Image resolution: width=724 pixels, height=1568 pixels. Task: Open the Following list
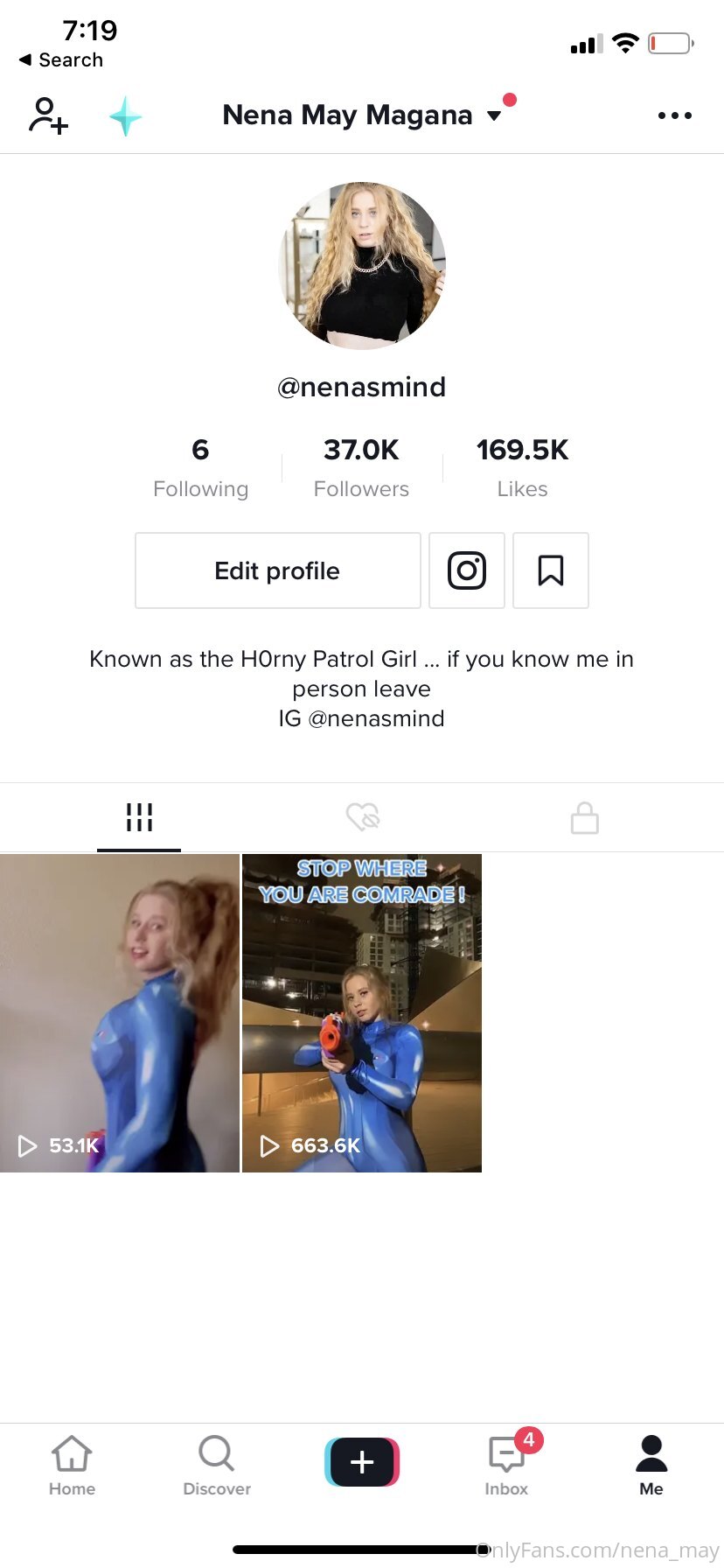tap(201, 468)
